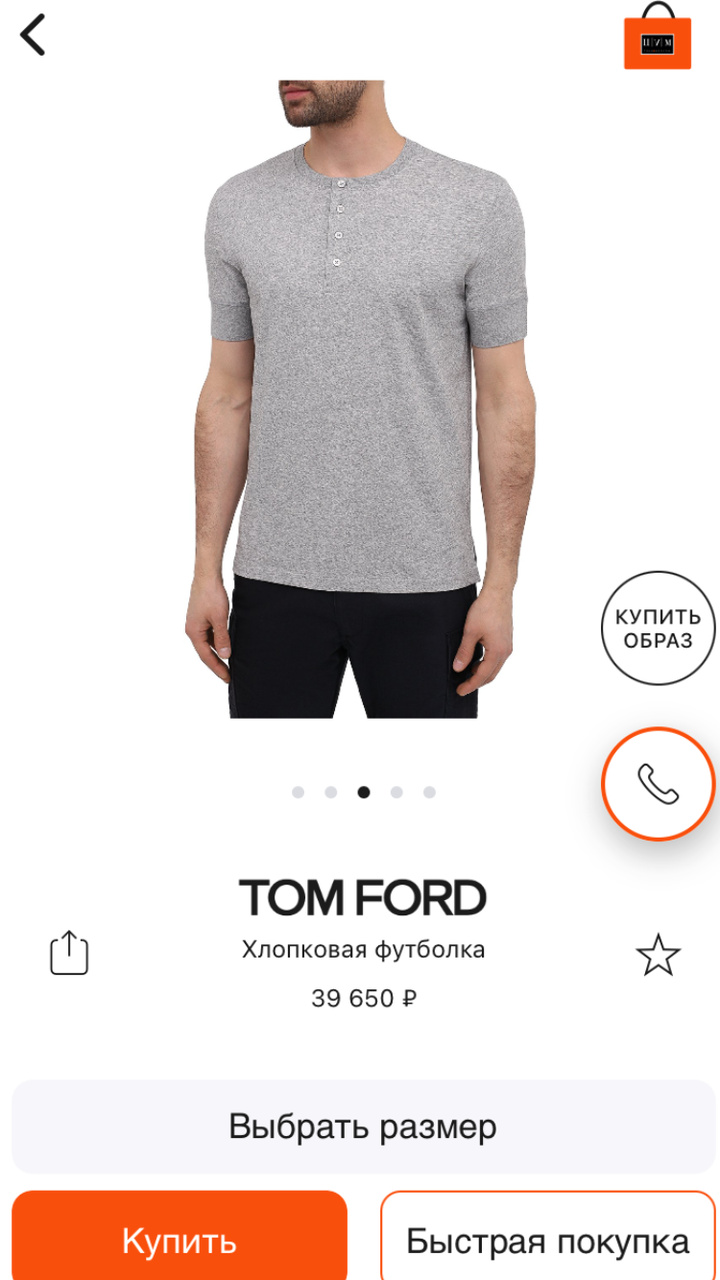Open the Выбрать размер size picker

click(x=363, y=1127)
